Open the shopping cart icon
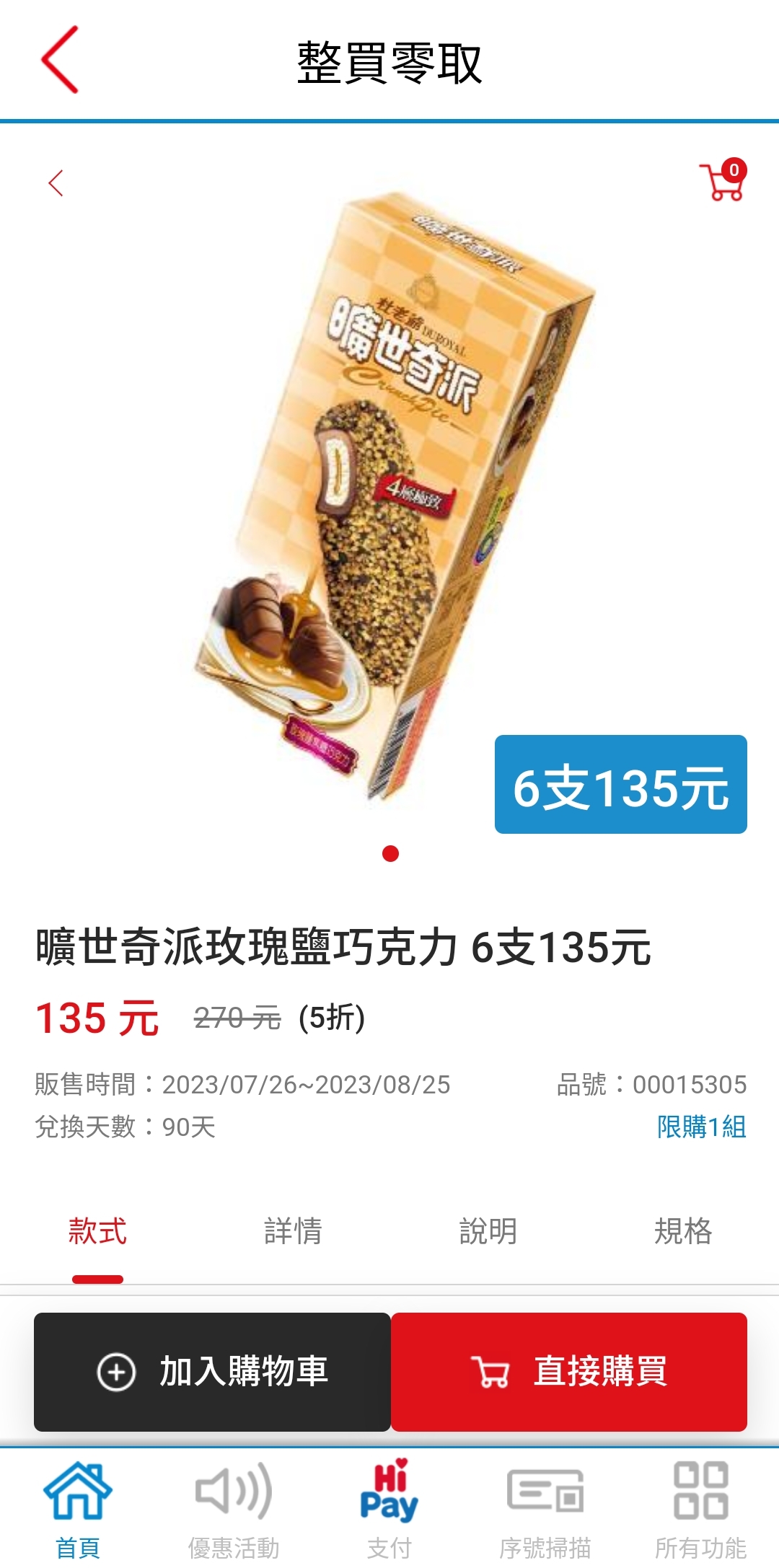This screenshot has height=1568, width=779. pyautogui.click(x=723, y=180)
